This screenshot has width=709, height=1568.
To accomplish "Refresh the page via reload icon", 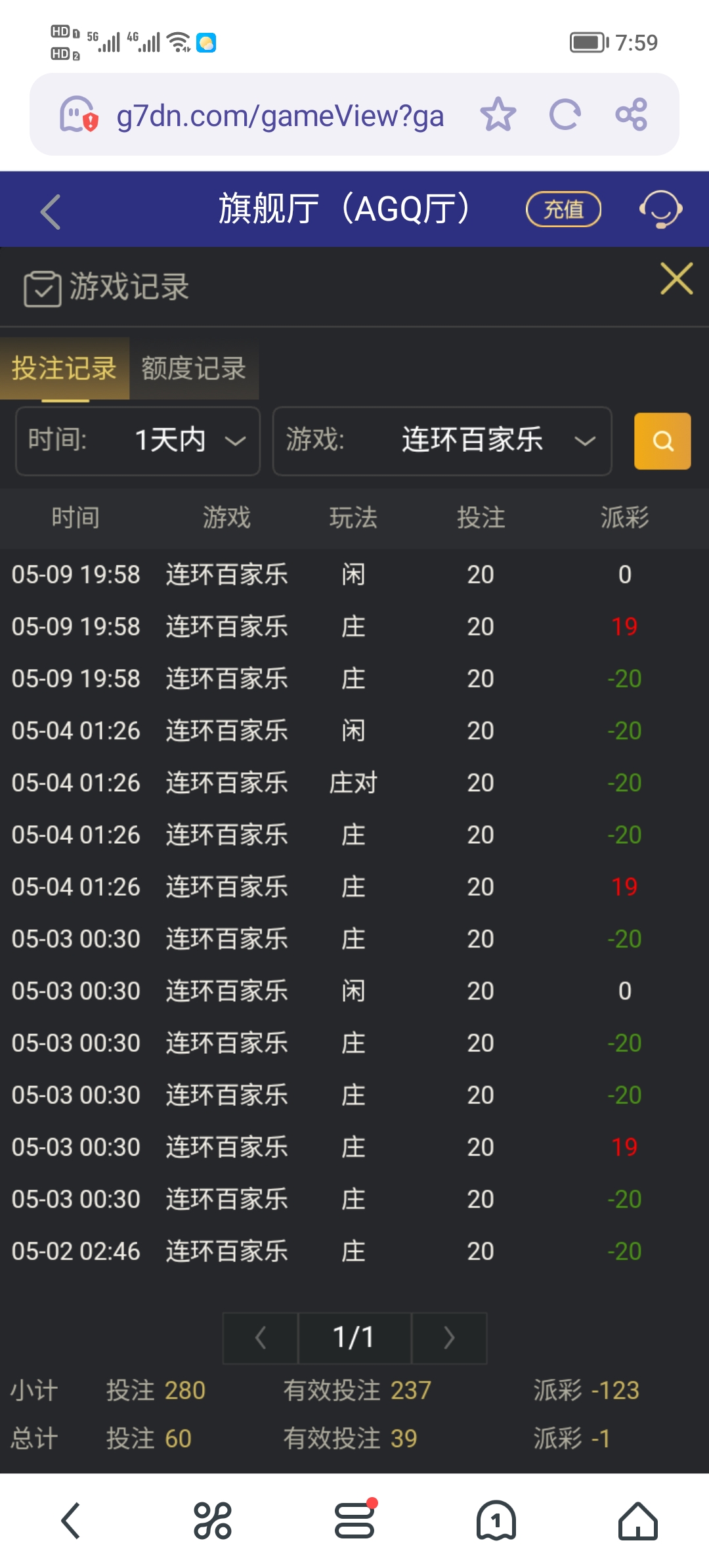I will (567, 114).
